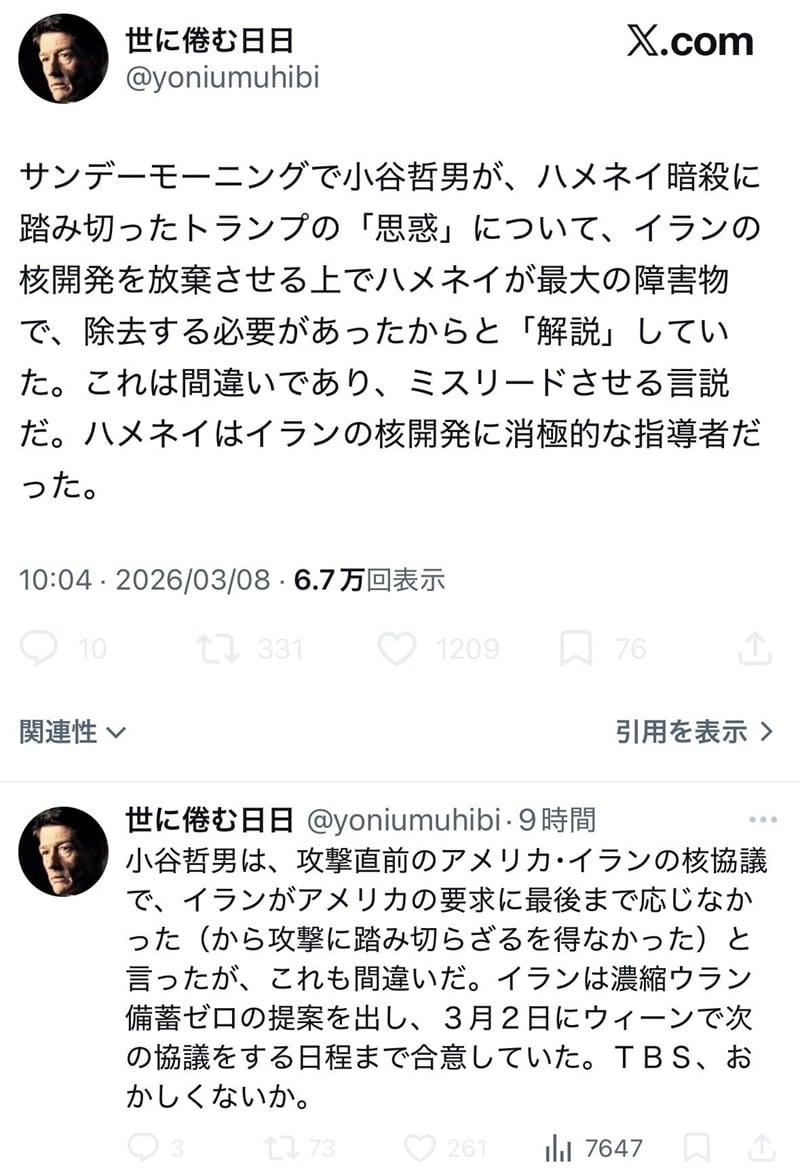Screen dimensions: 800x1173
Task: Bookmark the follow-up post from 9時間 ago
Action: click(x=699, y=1147)
